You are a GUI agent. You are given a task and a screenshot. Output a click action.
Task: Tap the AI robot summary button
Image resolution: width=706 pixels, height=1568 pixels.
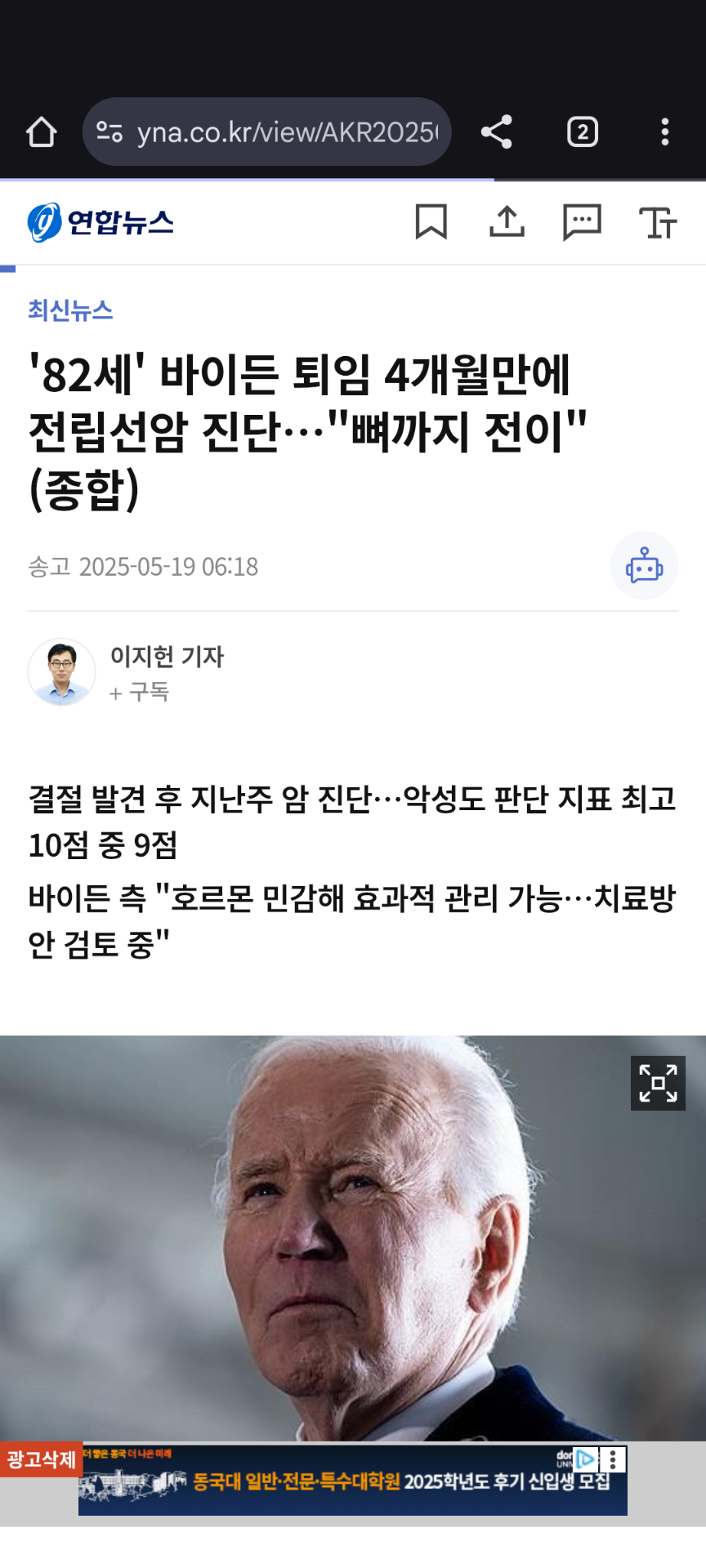[x=644, y=565]
